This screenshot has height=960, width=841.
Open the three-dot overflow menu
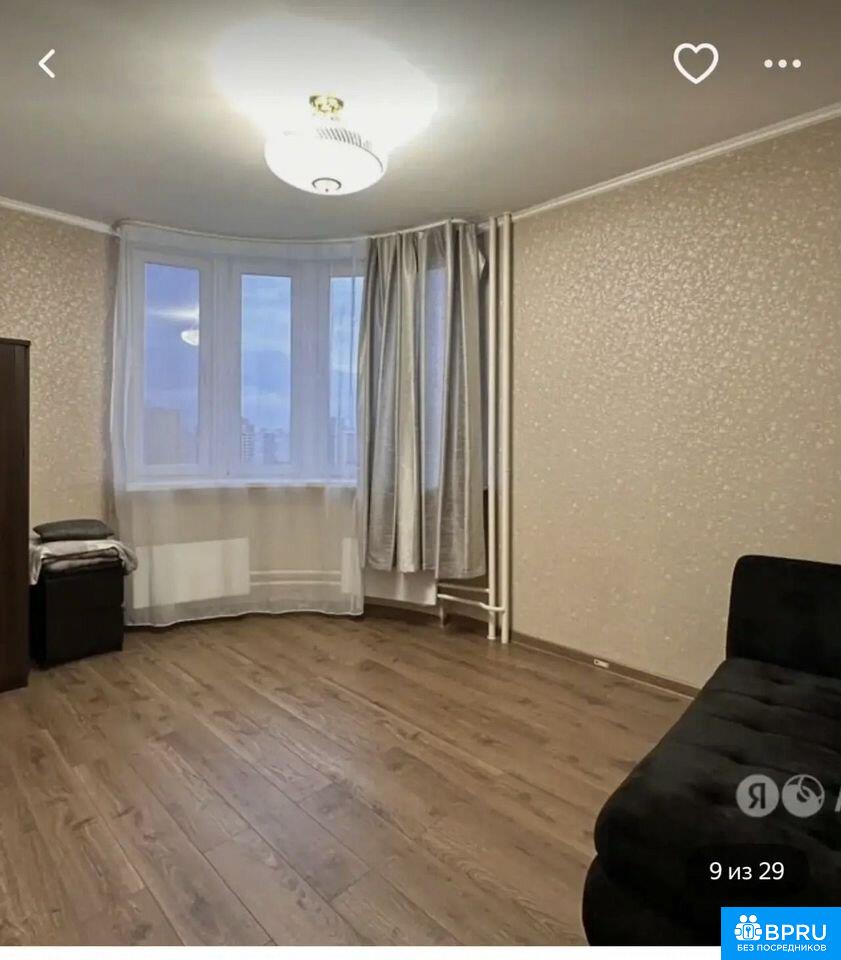tap(782, 64)
